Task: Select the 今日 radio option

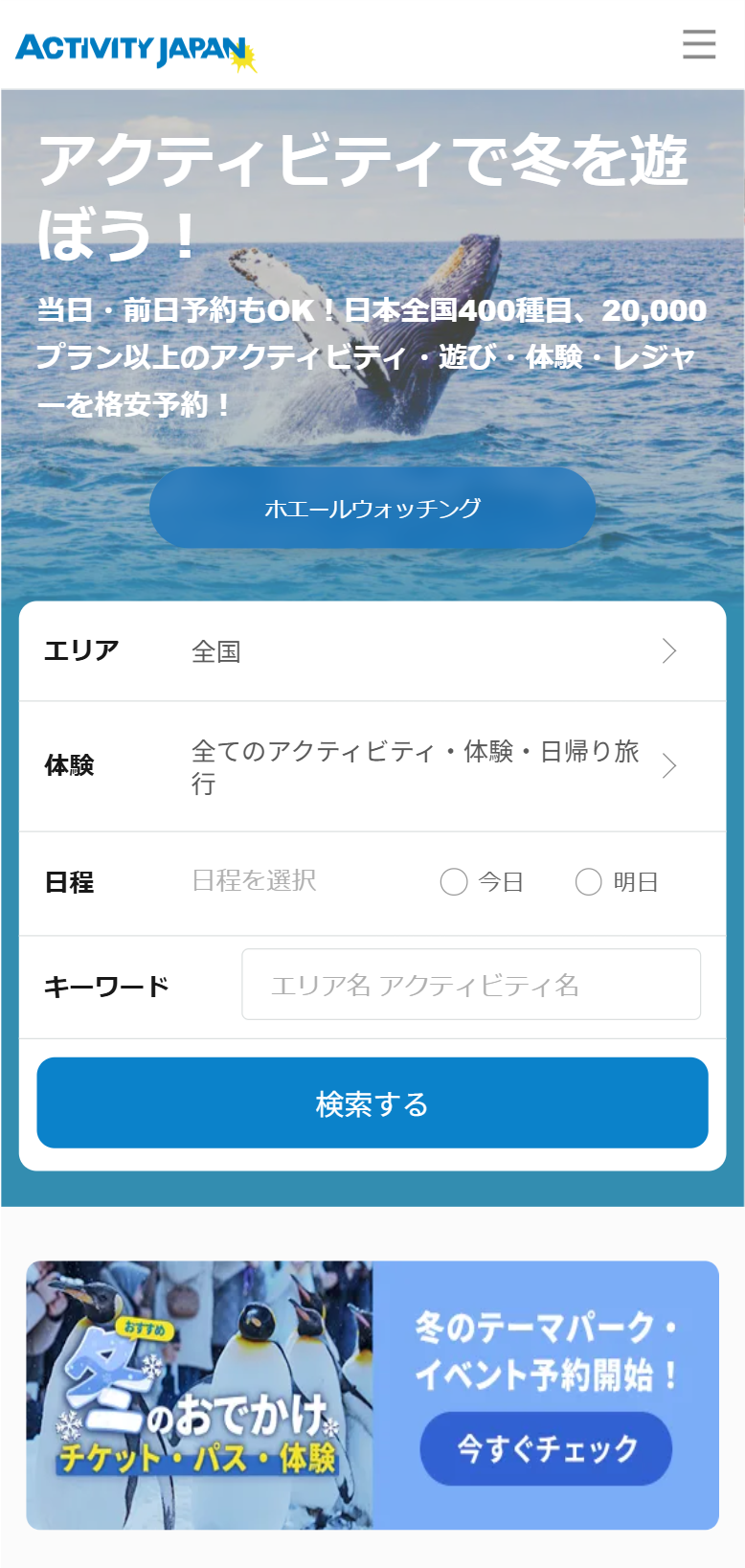Action: coord(454,882)
